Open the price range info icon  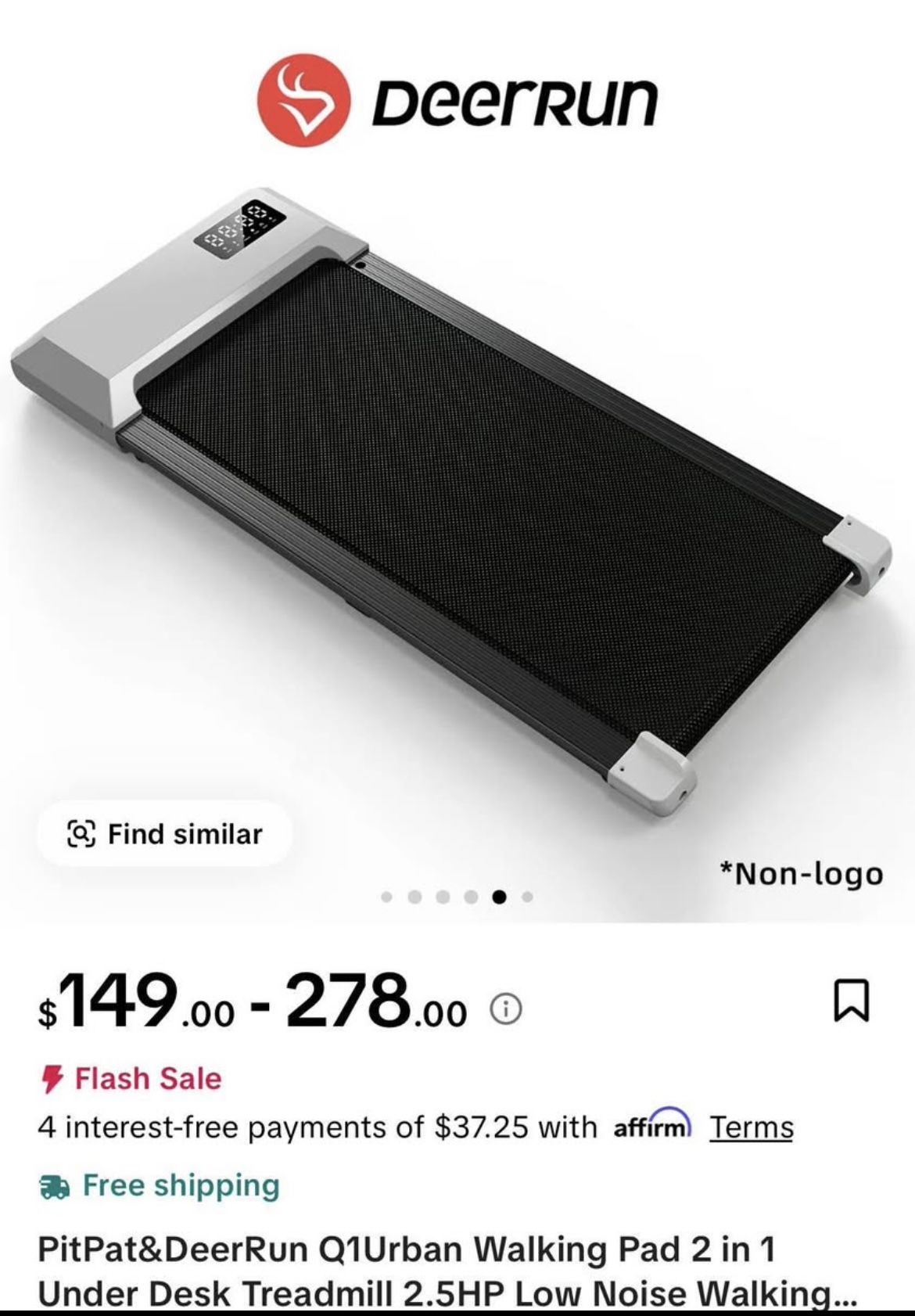[x=505, y=1010]
